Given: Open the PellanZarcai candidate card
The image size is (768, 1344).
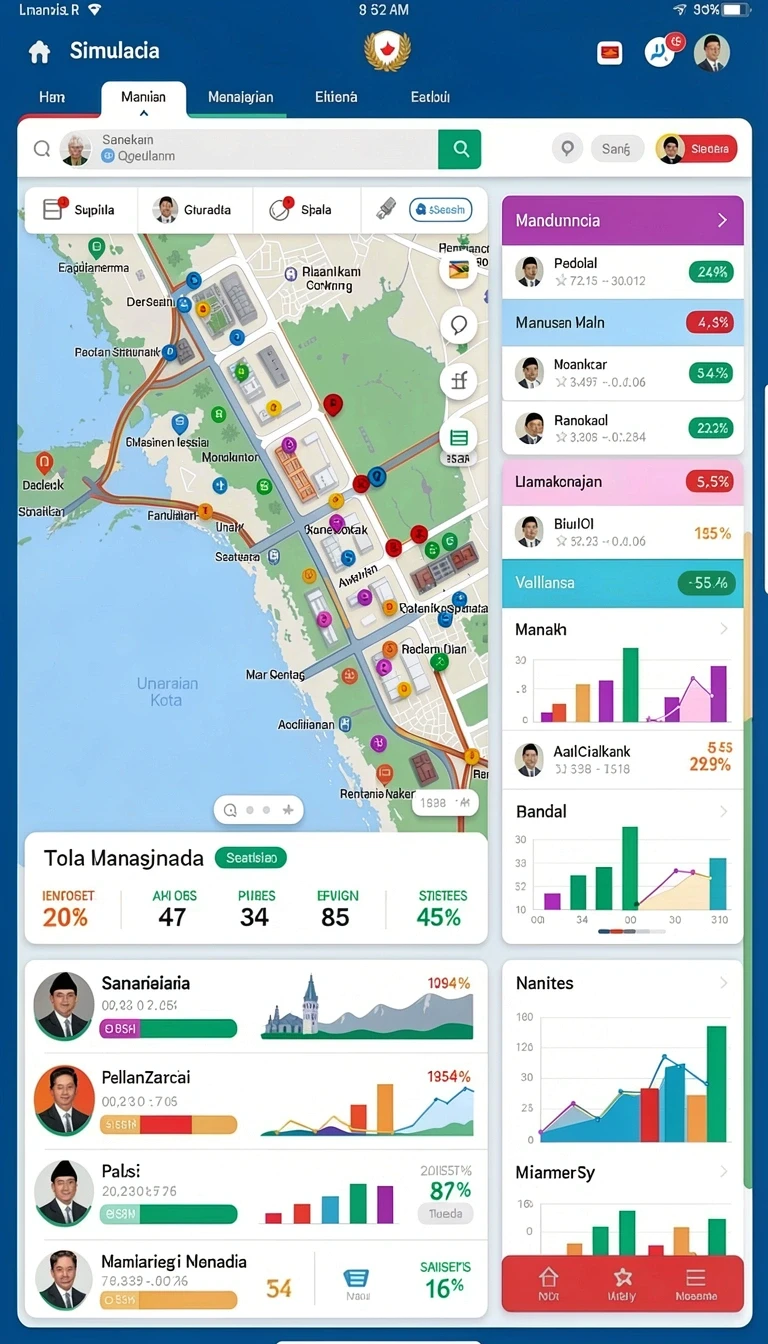Looking at the screenshot, I should click(x=256, y=1099).
